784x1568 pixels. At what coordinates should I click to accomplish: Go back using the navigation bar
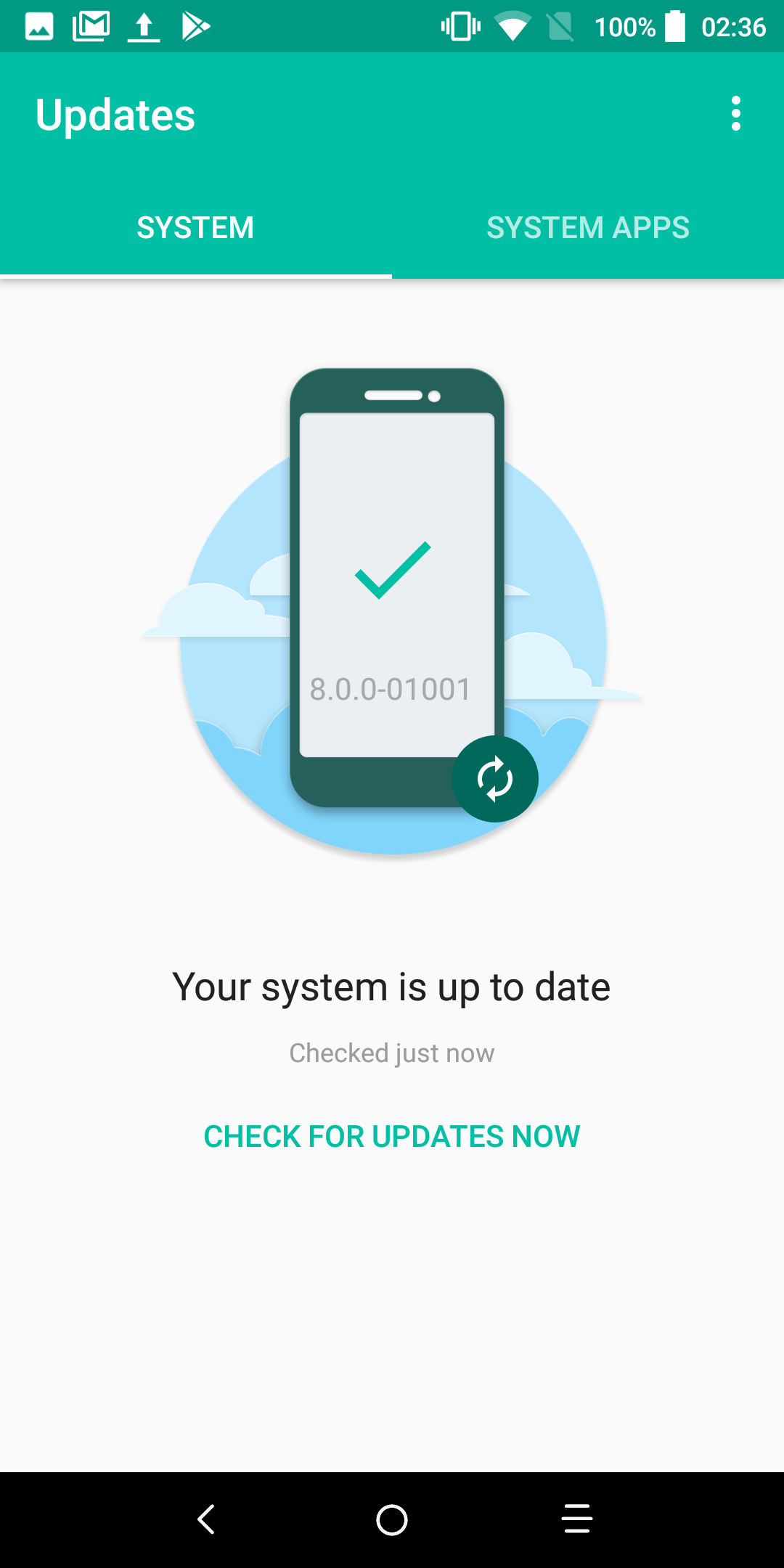[x=207, y=1519]
